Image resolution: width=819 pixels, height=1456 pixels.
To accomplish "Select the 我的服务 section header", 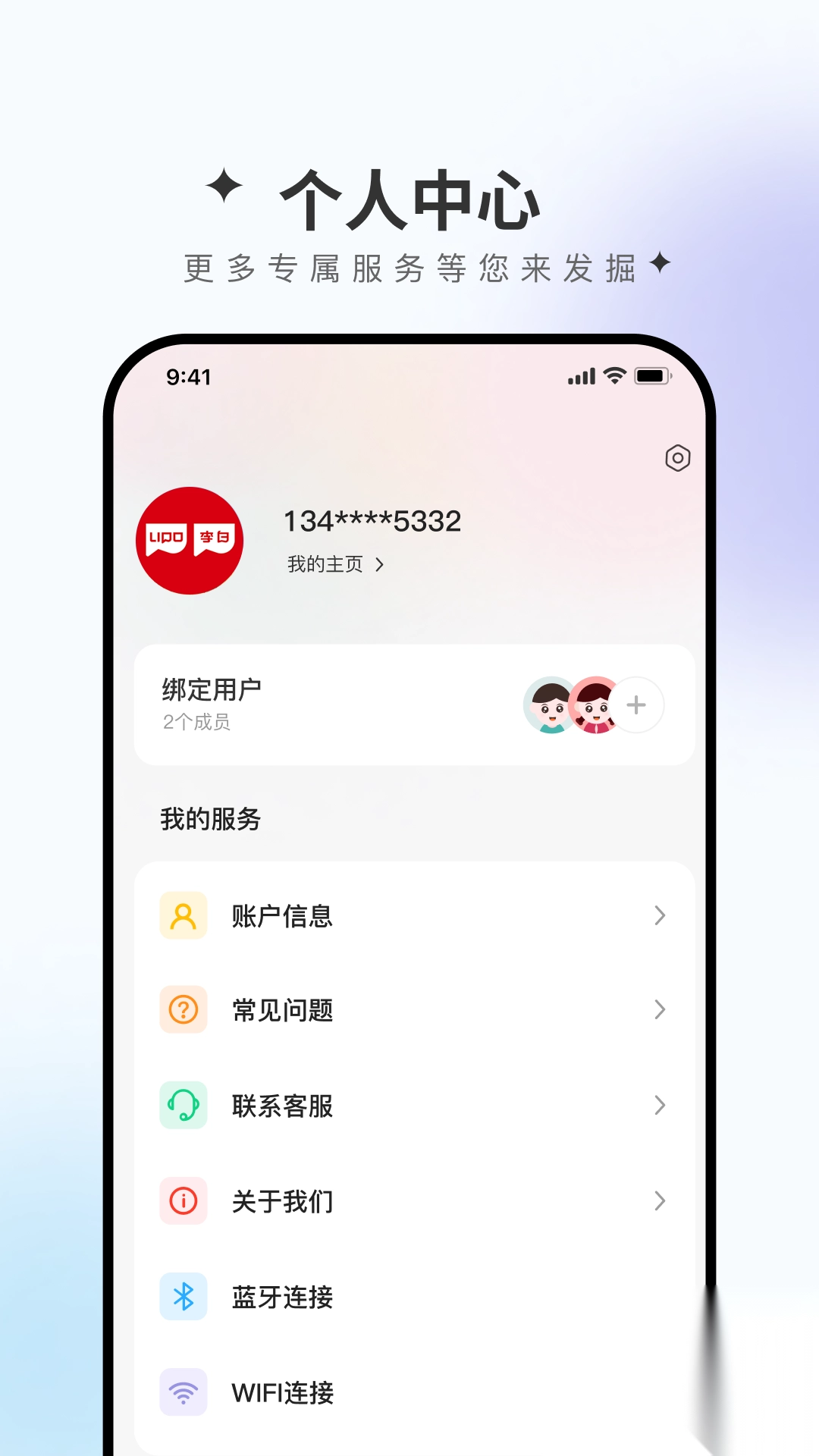I will tap(210, 819).
